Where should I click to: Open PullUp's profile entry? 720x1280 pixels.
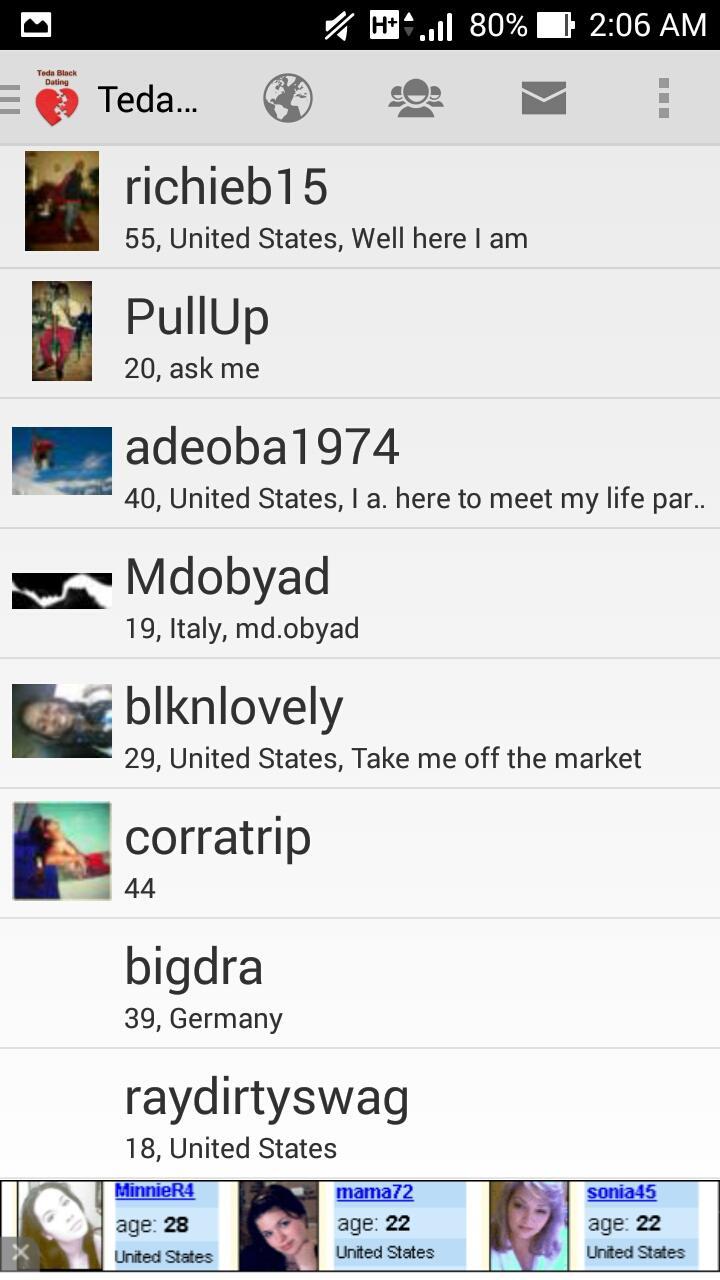360,330
